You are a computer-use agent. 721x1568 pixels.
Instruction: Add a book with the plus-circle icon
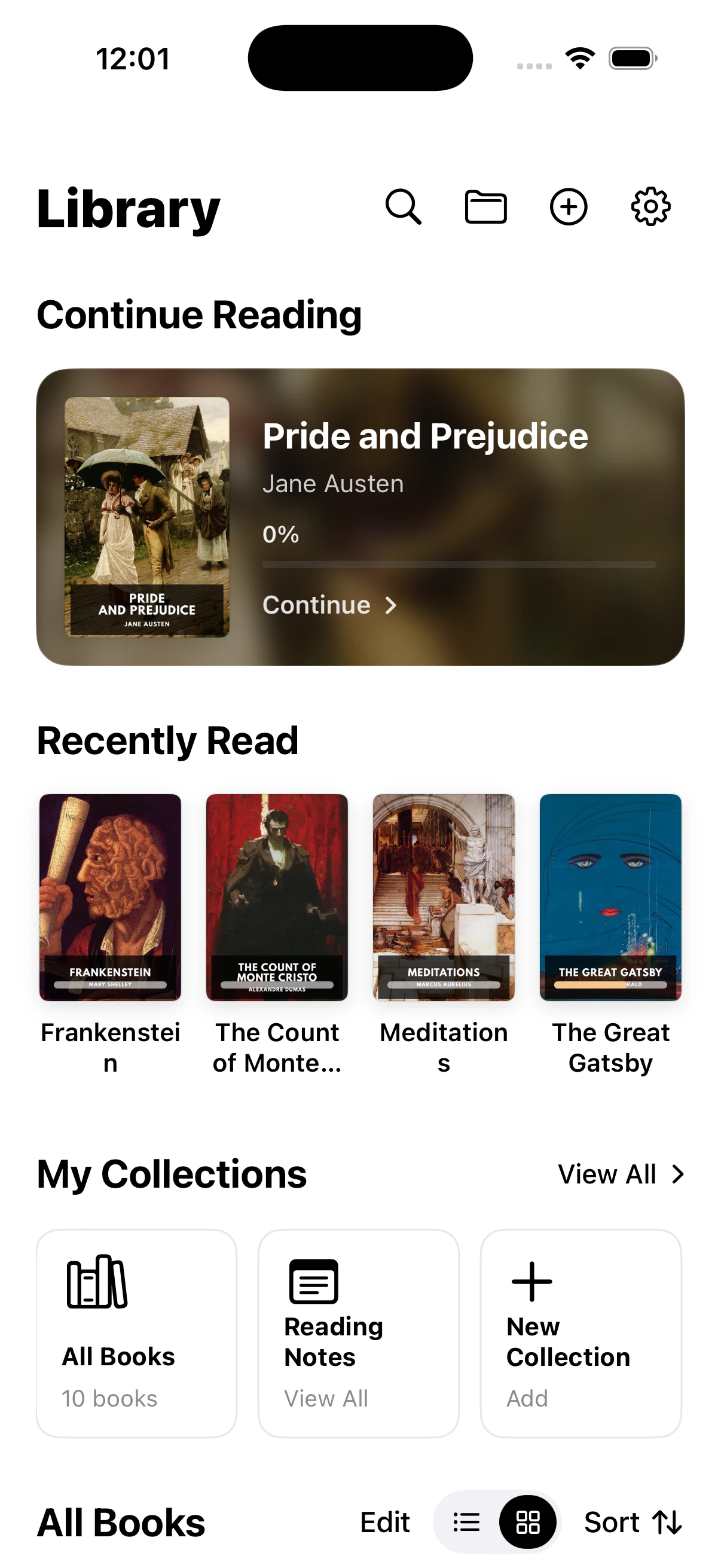(569, 207)
